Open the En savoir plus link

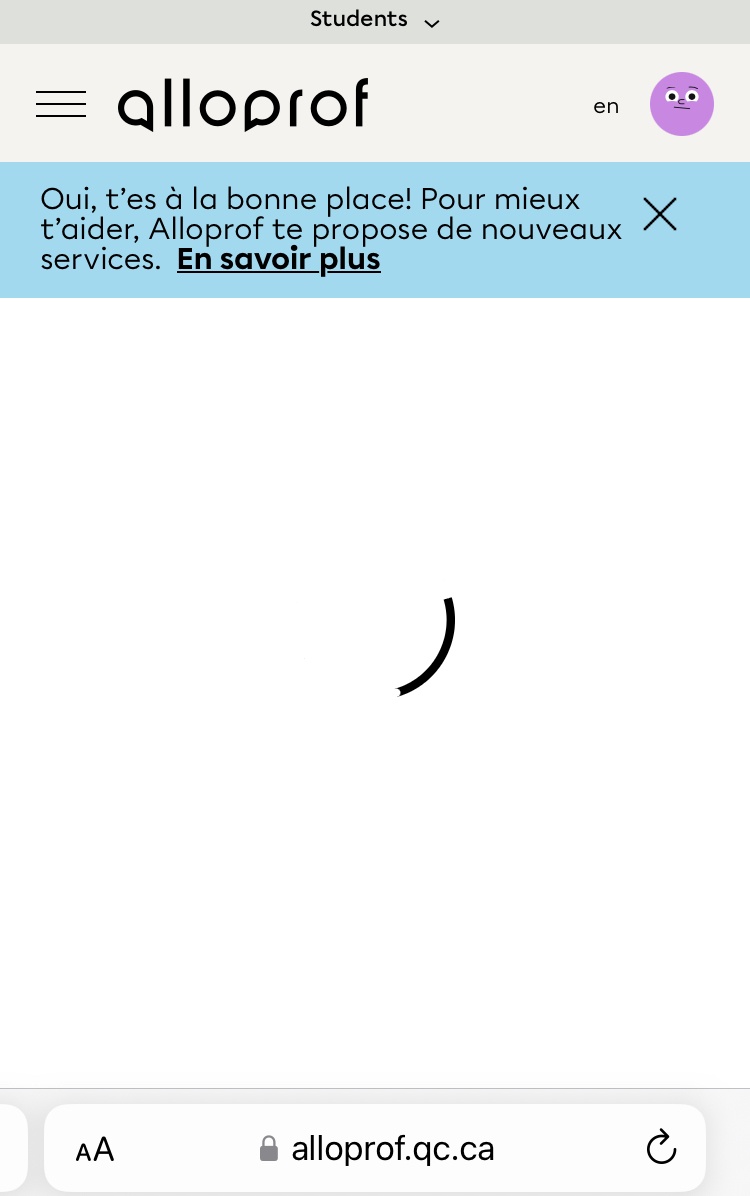tap(279, 260)
